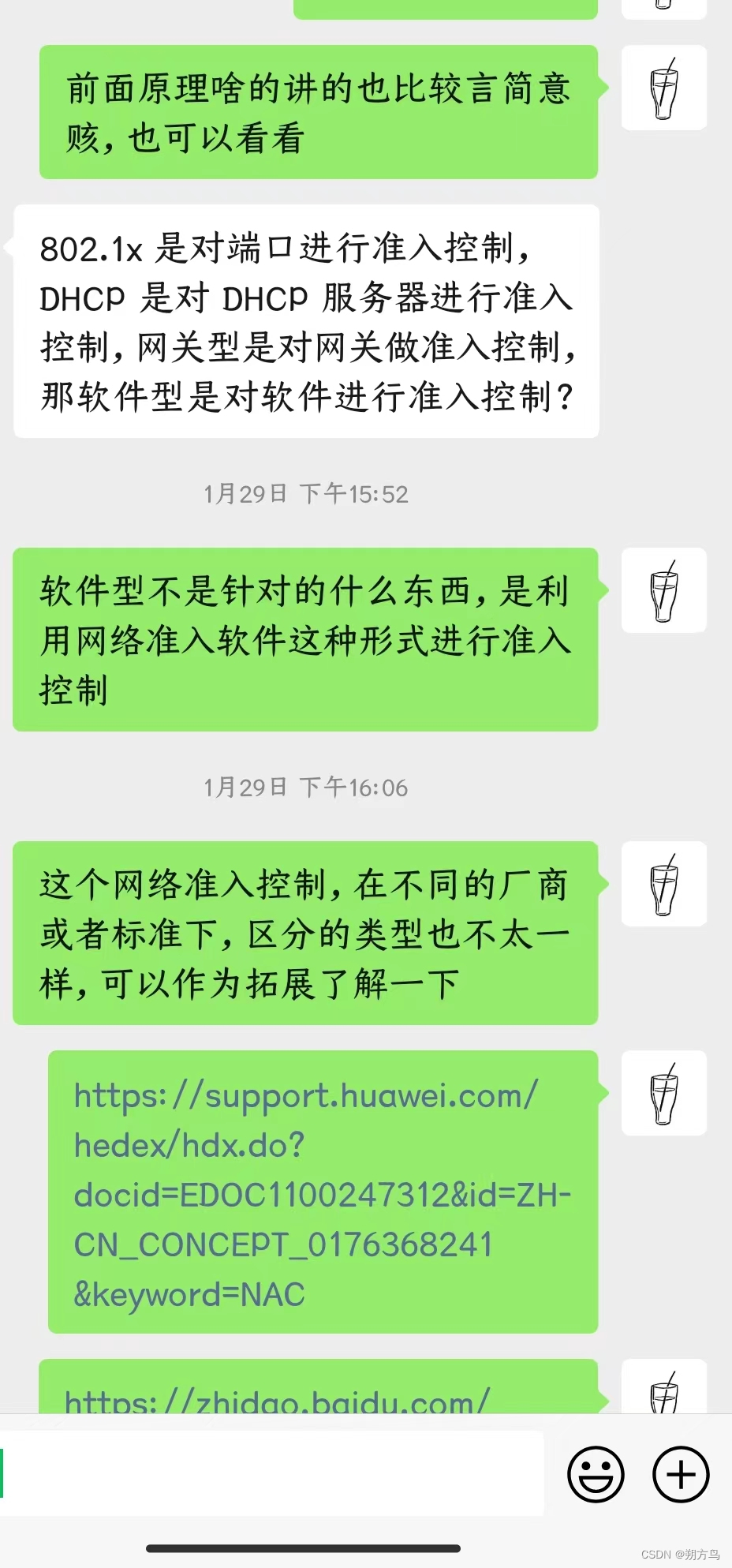Tap avatar beside the 软件型不是针对 message
The width and height of the screenshot is (732, 1568).
click(x=664, y=590)
